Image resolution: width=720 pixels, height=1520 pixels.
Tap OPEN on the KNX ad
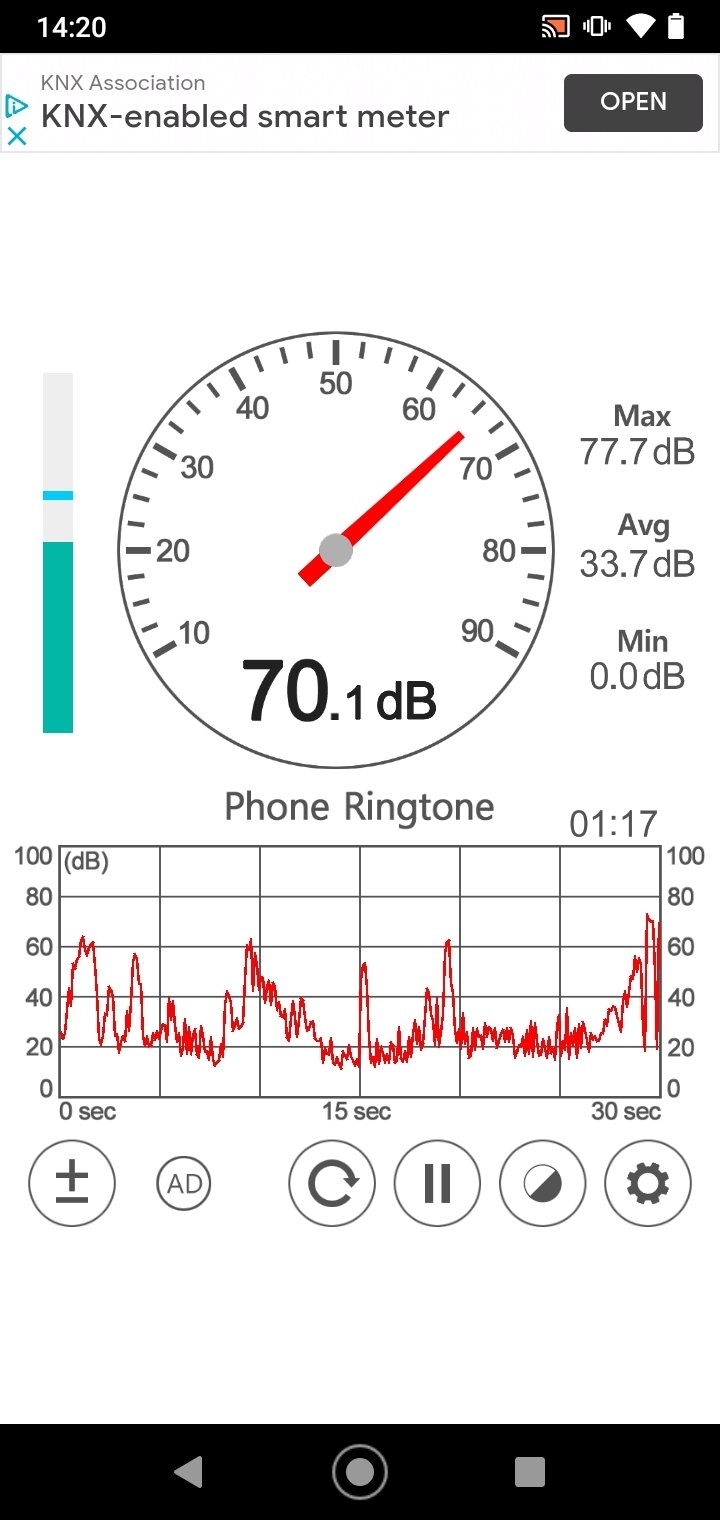coord(633,102)
